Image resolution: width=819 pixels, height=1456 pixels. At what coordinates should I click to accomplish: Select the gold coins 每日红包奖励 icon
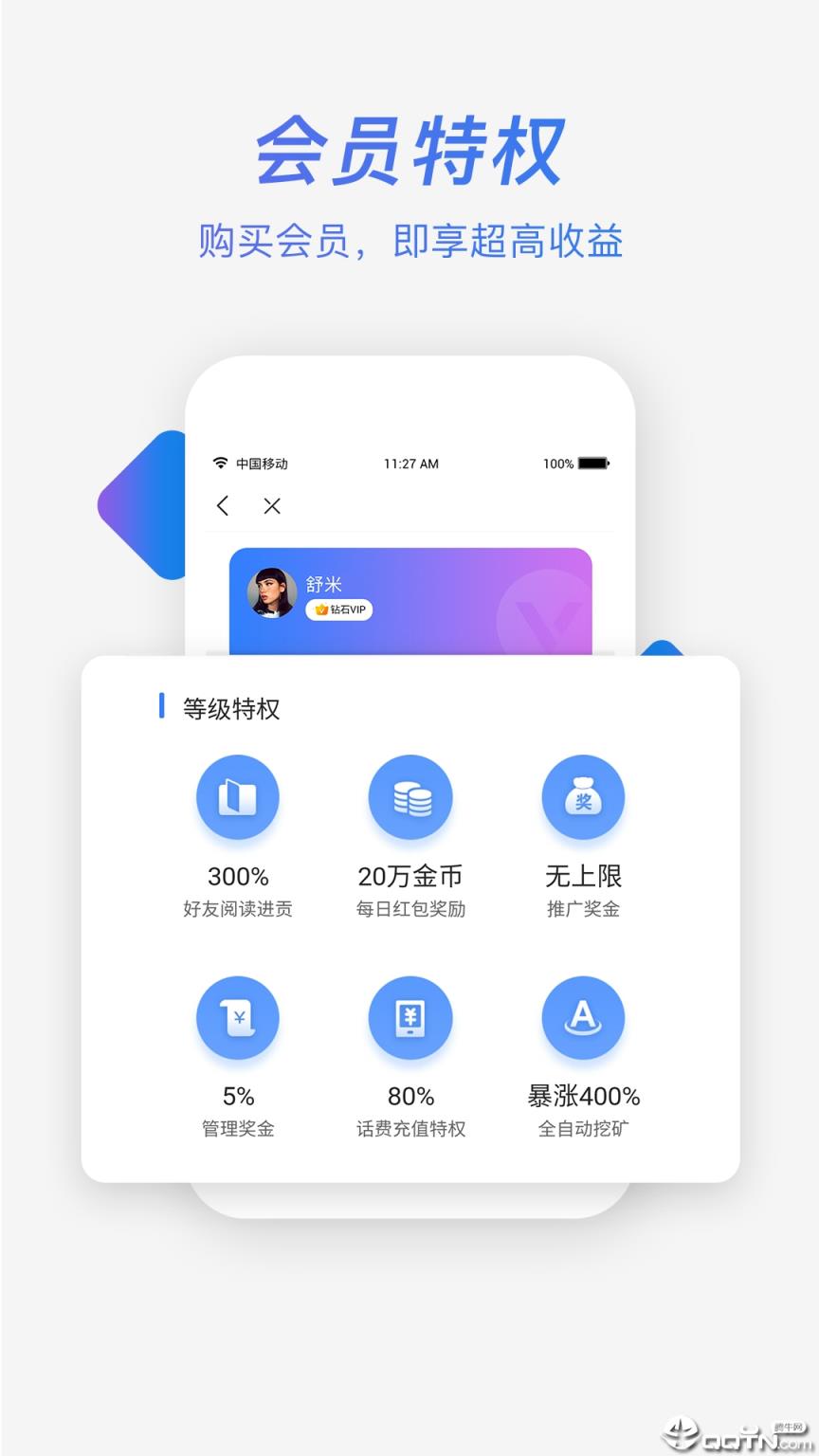click(410, 797)
